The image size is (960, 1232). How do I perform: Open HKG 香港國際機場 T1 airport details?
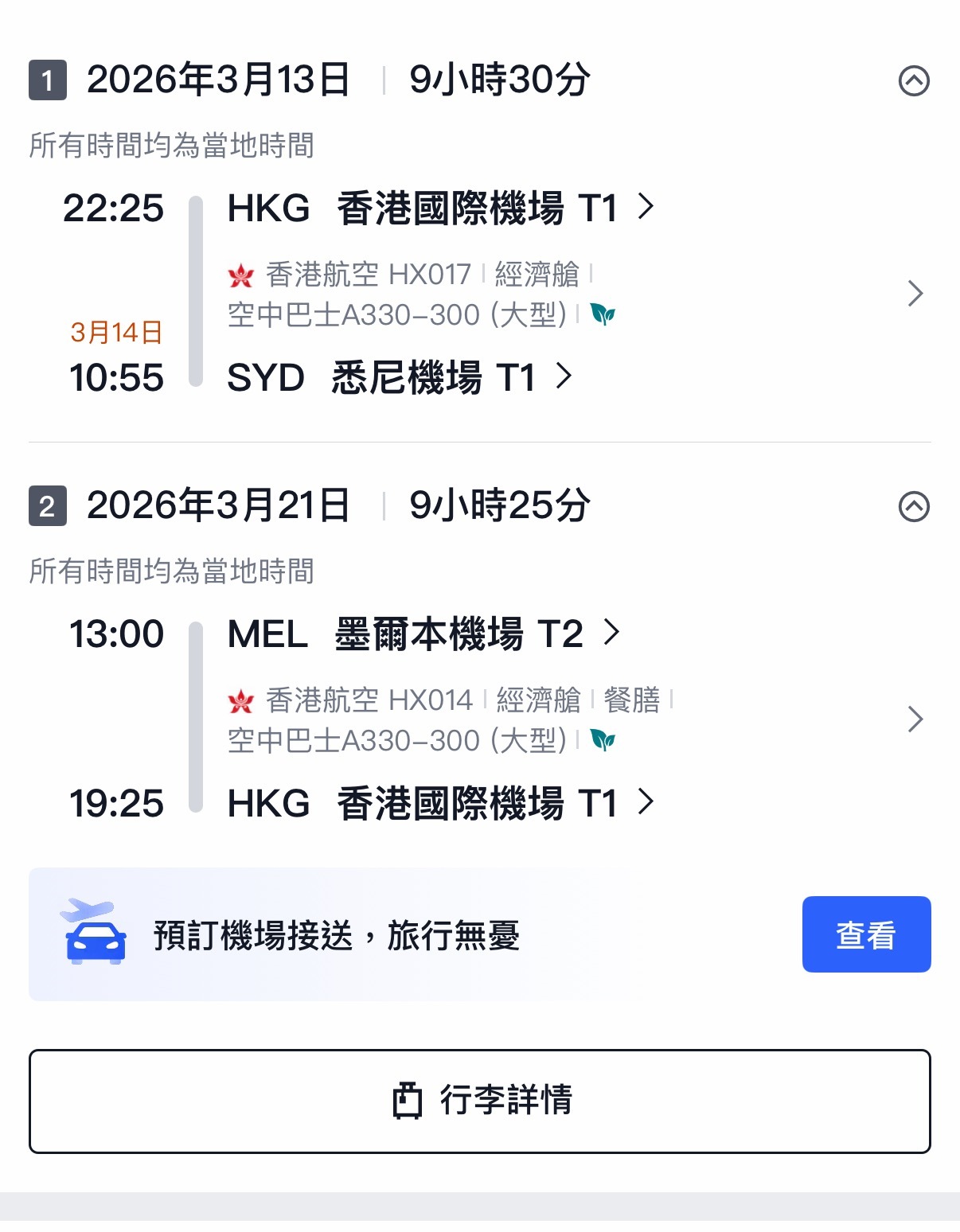(x=434, y=209)
